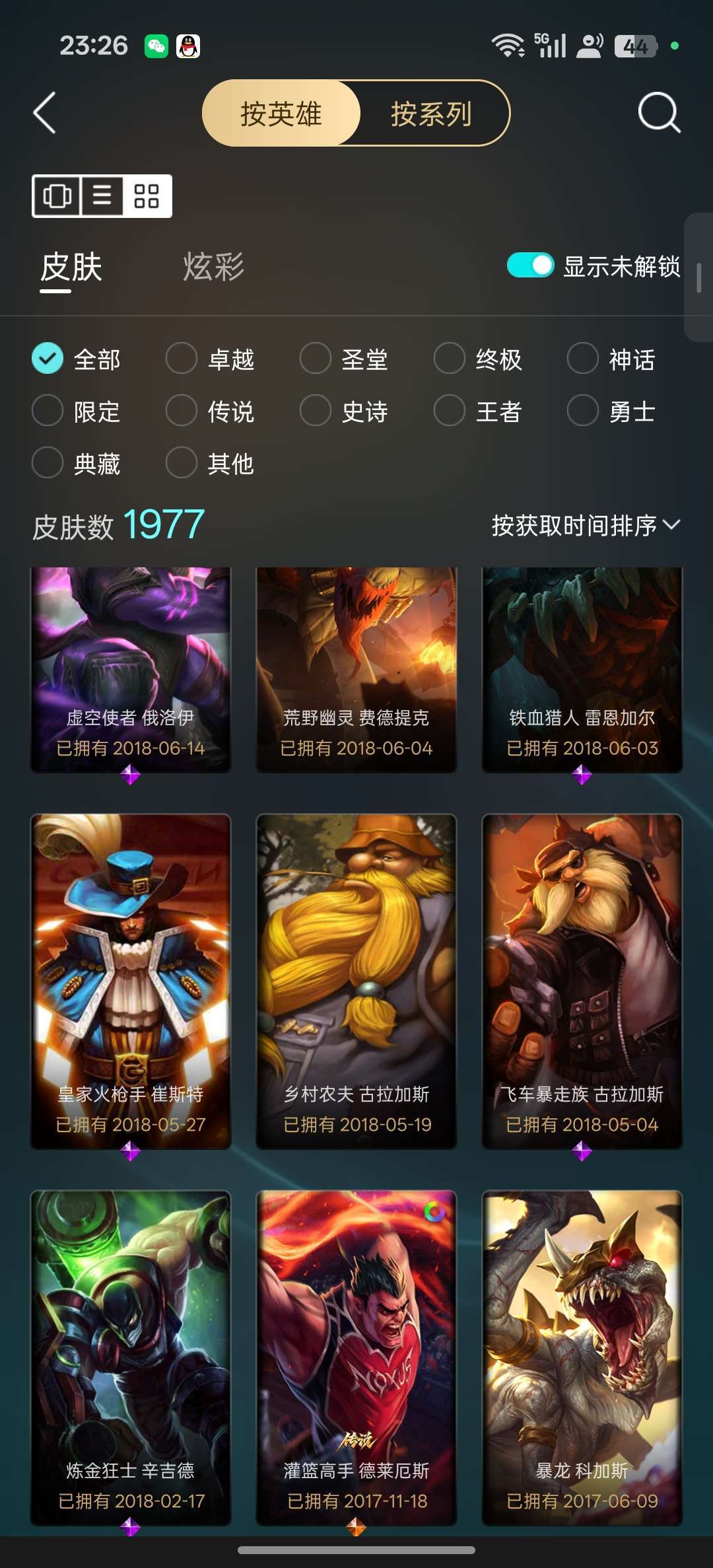Switch to large card view layout
This screenshot has height=1568, width=713.
57,196
